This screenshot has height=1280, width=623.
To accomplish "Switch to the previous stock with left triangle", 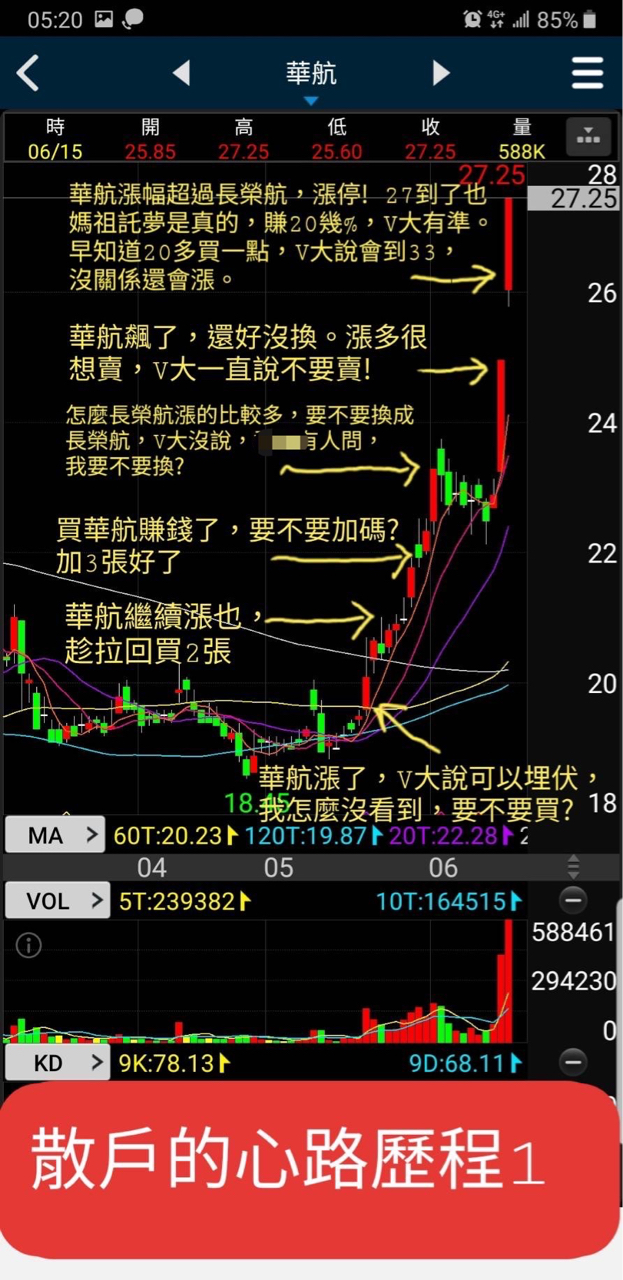I will click(181, 73).
